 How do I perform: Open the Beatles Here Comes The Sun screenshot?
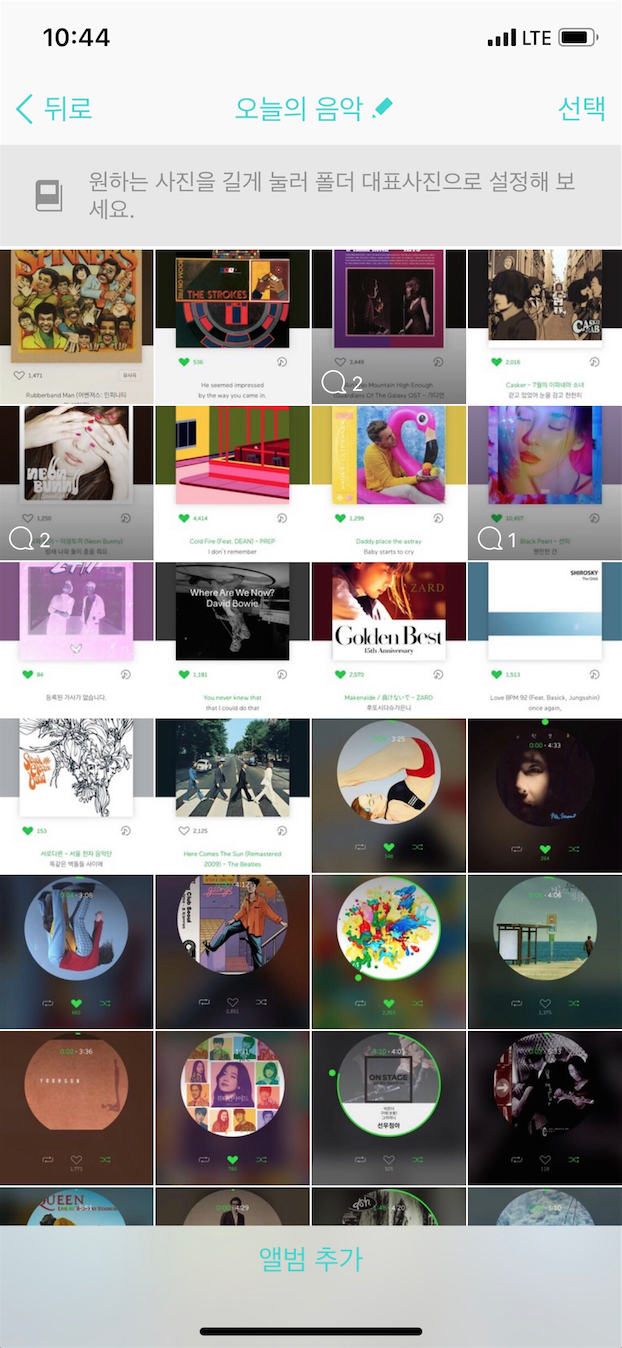click(x=232, y=795)
